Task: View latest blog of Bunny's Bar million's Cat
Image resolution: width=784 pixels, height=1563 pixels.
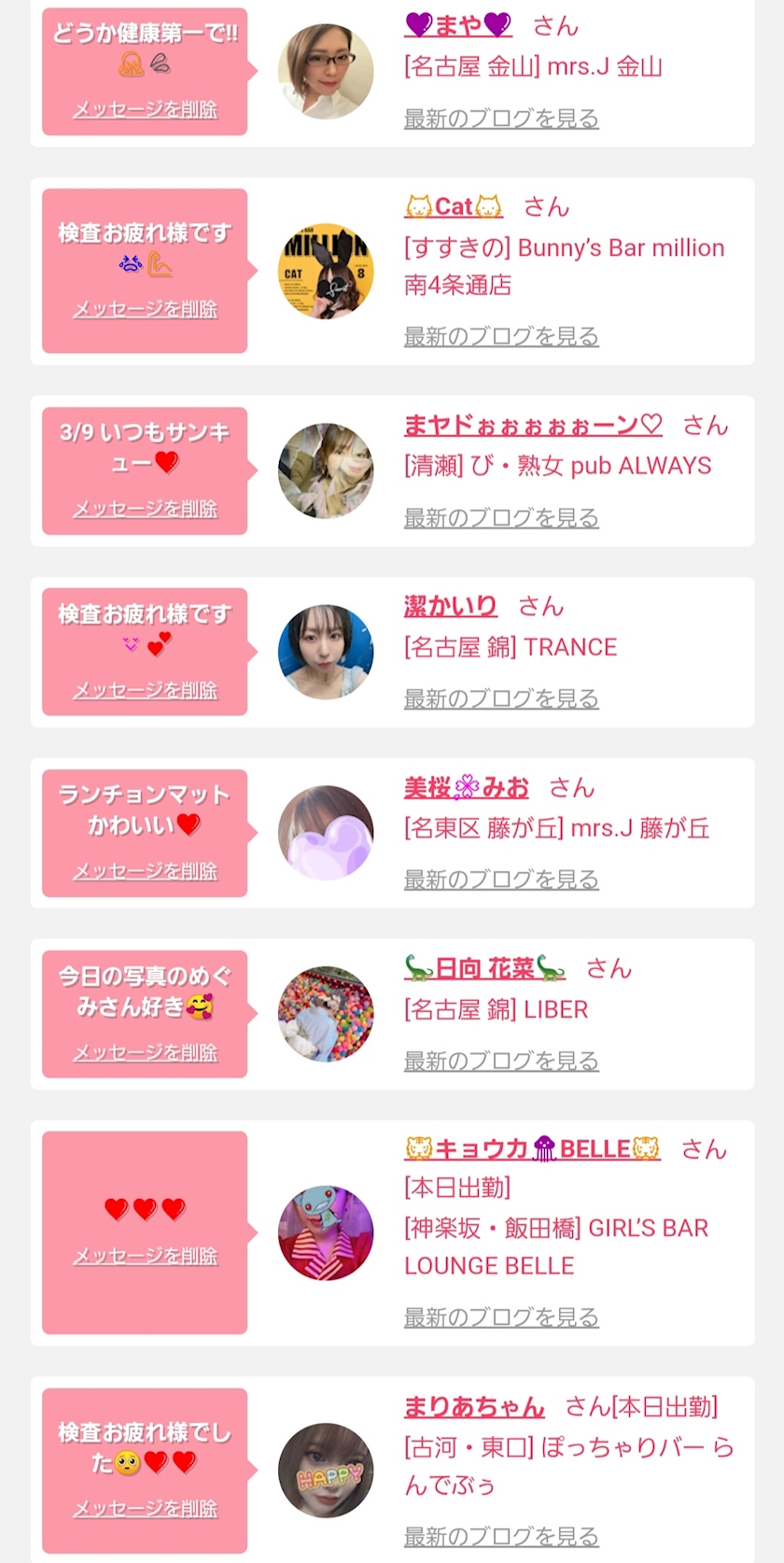Action: pyautogui.click(x=501, y=336)
